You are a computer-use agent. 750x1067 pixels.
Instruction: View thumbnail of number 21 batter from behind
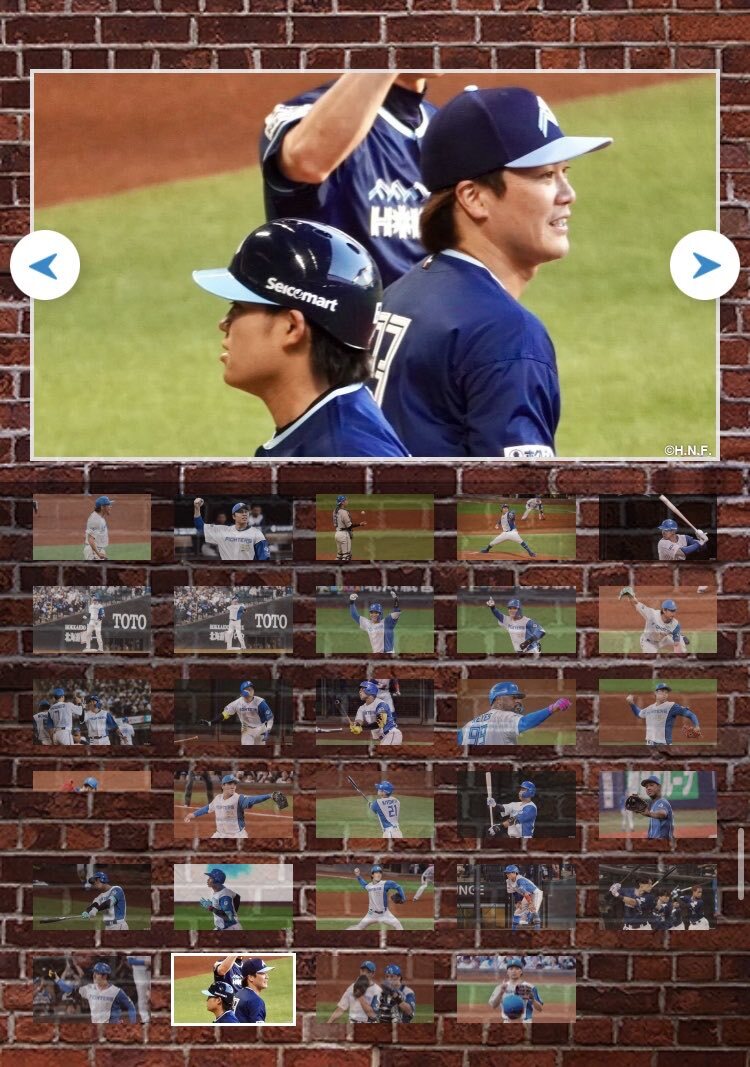tap(375, 804)
